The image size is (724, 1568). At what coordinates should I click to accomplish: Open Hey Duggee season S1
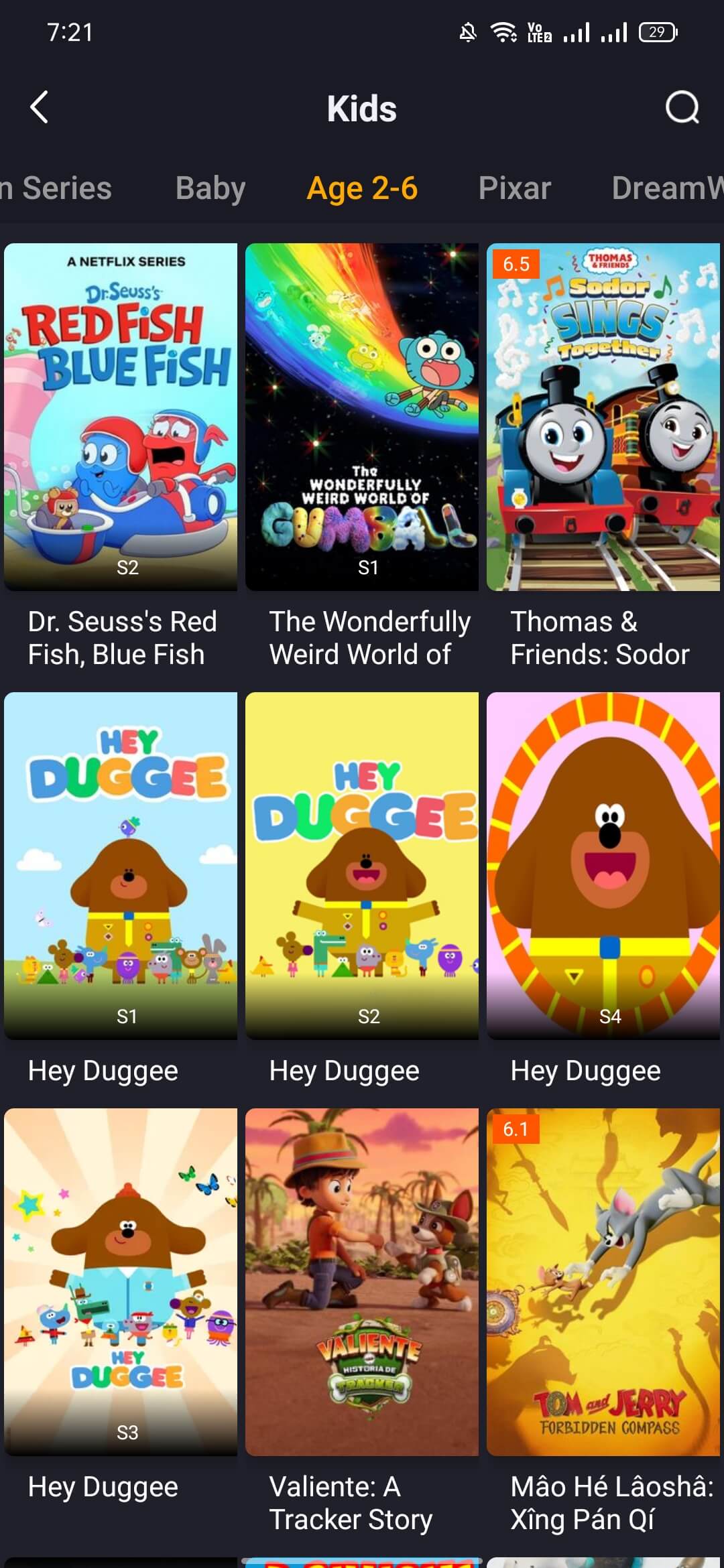pos(121,866)
